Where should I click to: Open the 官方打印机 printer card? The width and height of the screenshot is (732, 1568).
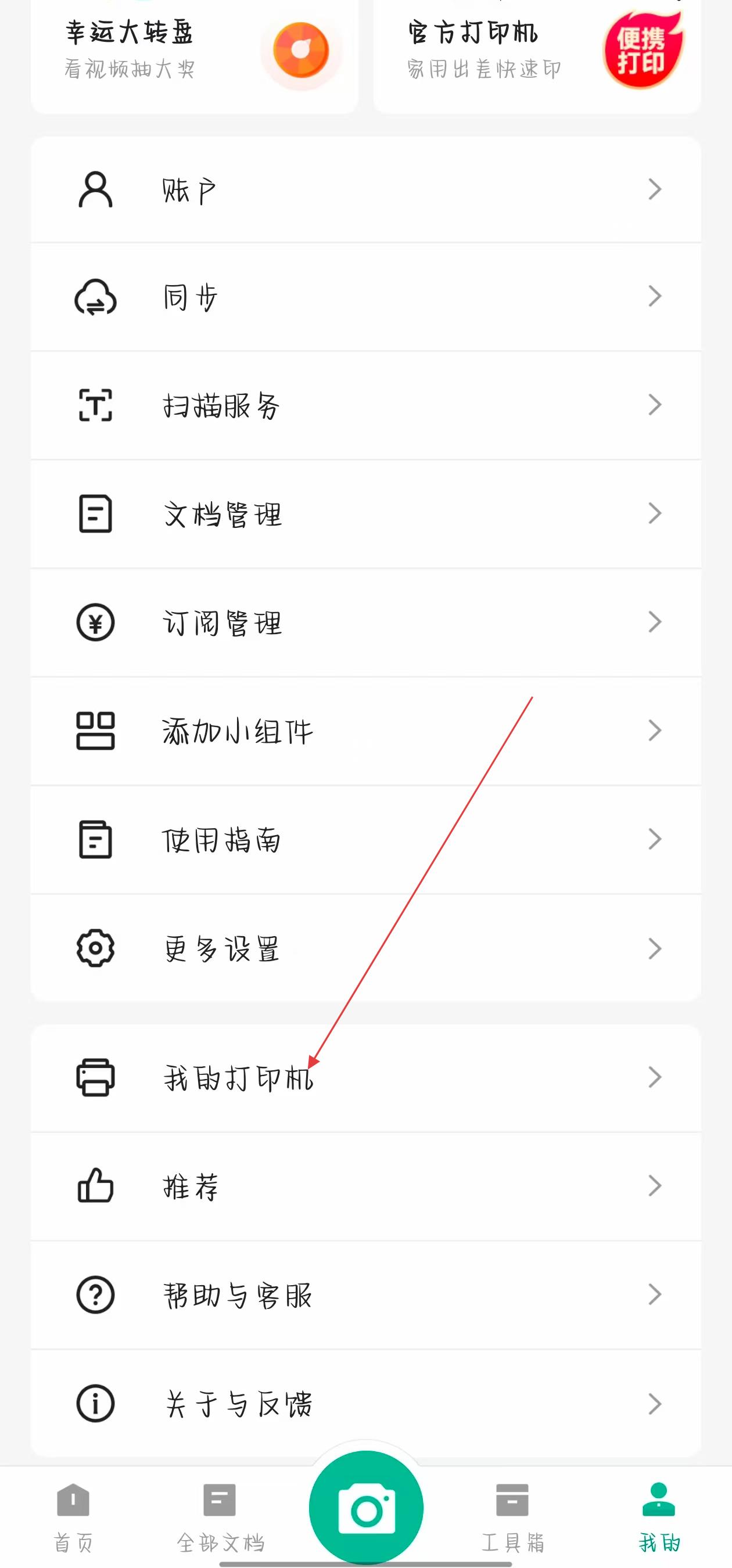(x=536, y=52)
